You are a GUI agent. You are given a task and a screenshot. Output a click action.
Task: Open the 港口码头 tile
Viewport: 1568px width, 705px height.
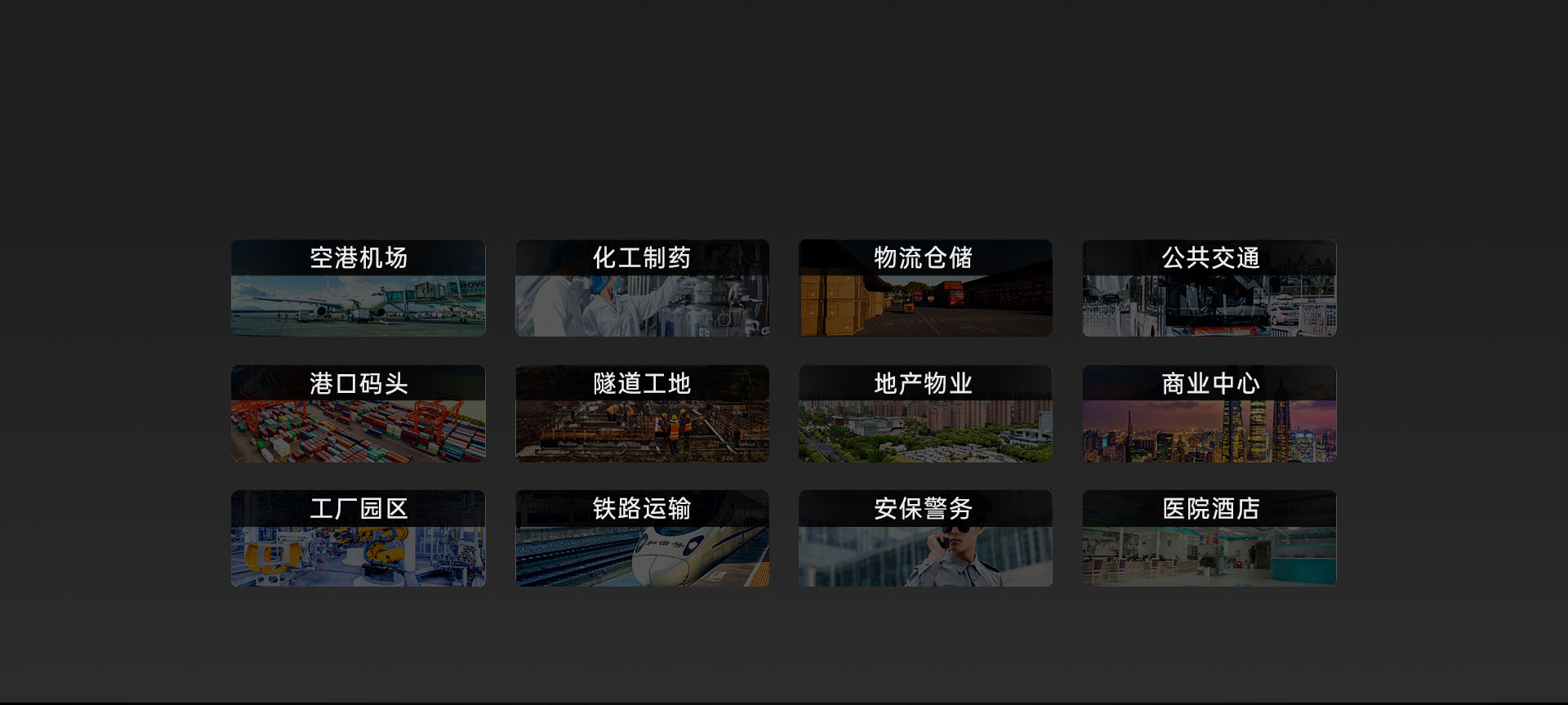(358, 413)
